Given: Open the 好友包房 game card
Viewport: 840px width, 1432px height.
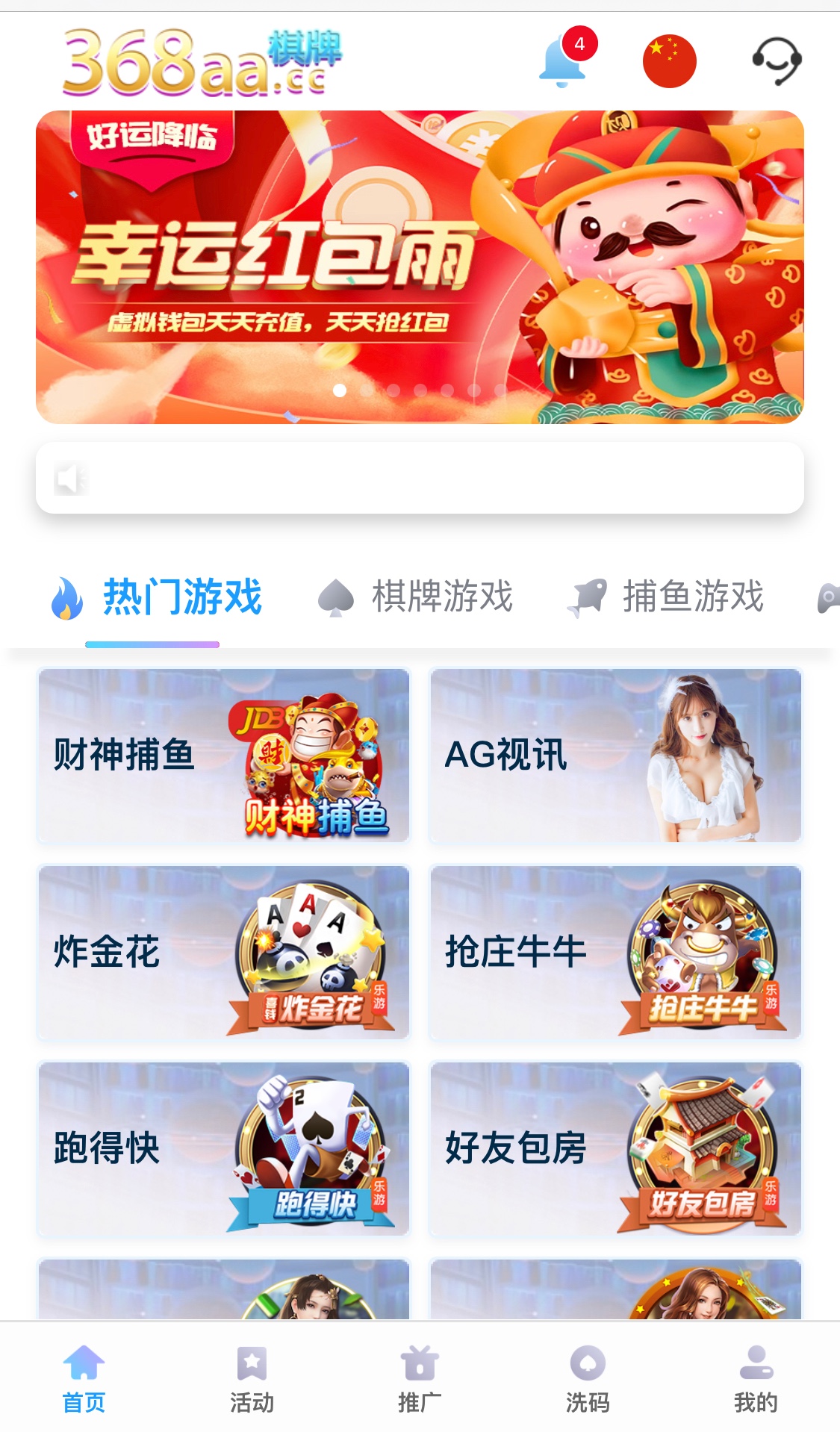Looking at the screenshot, I should click(615, 1148).
